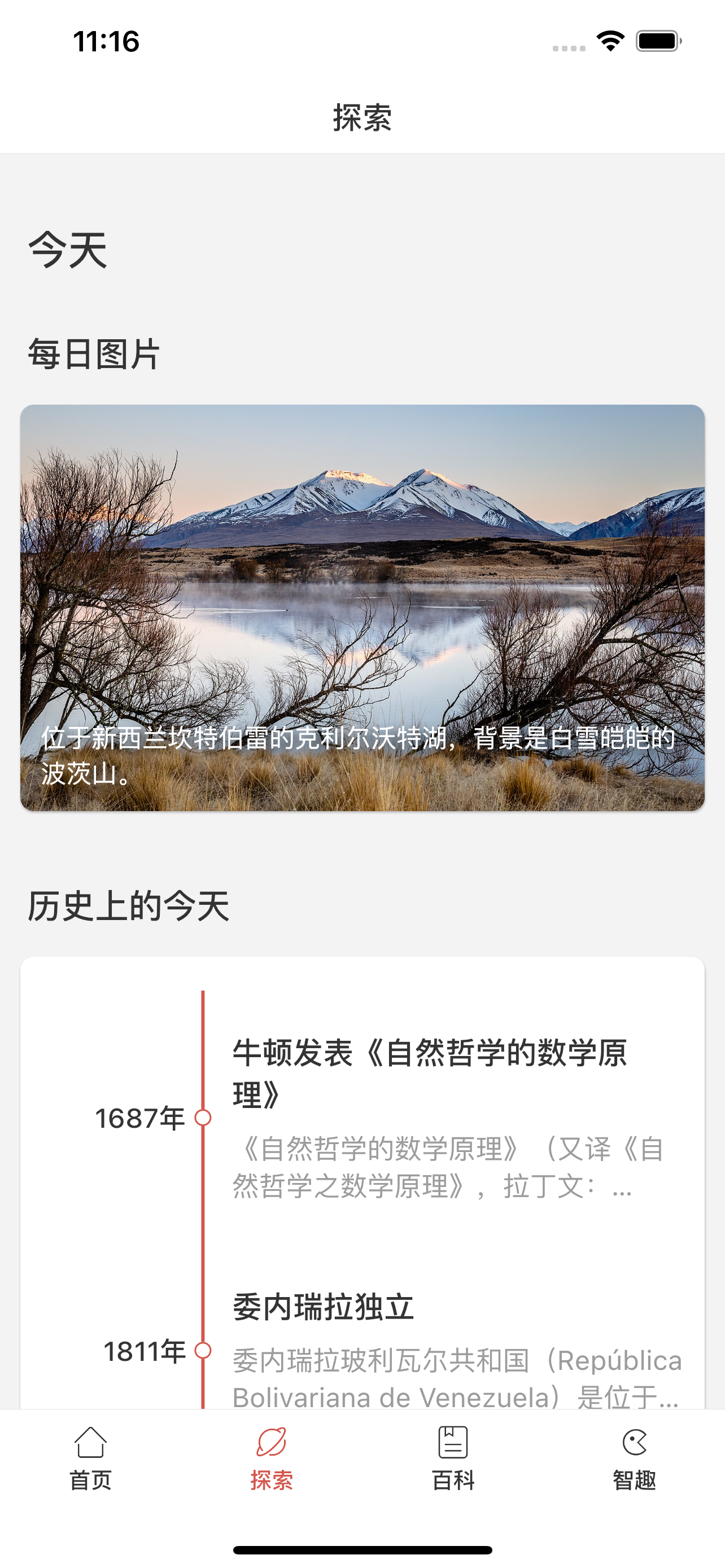Screen dimensions: 725x1568
Task: Go to the 智趣 tab
Action: click(x=634, y=1457)
